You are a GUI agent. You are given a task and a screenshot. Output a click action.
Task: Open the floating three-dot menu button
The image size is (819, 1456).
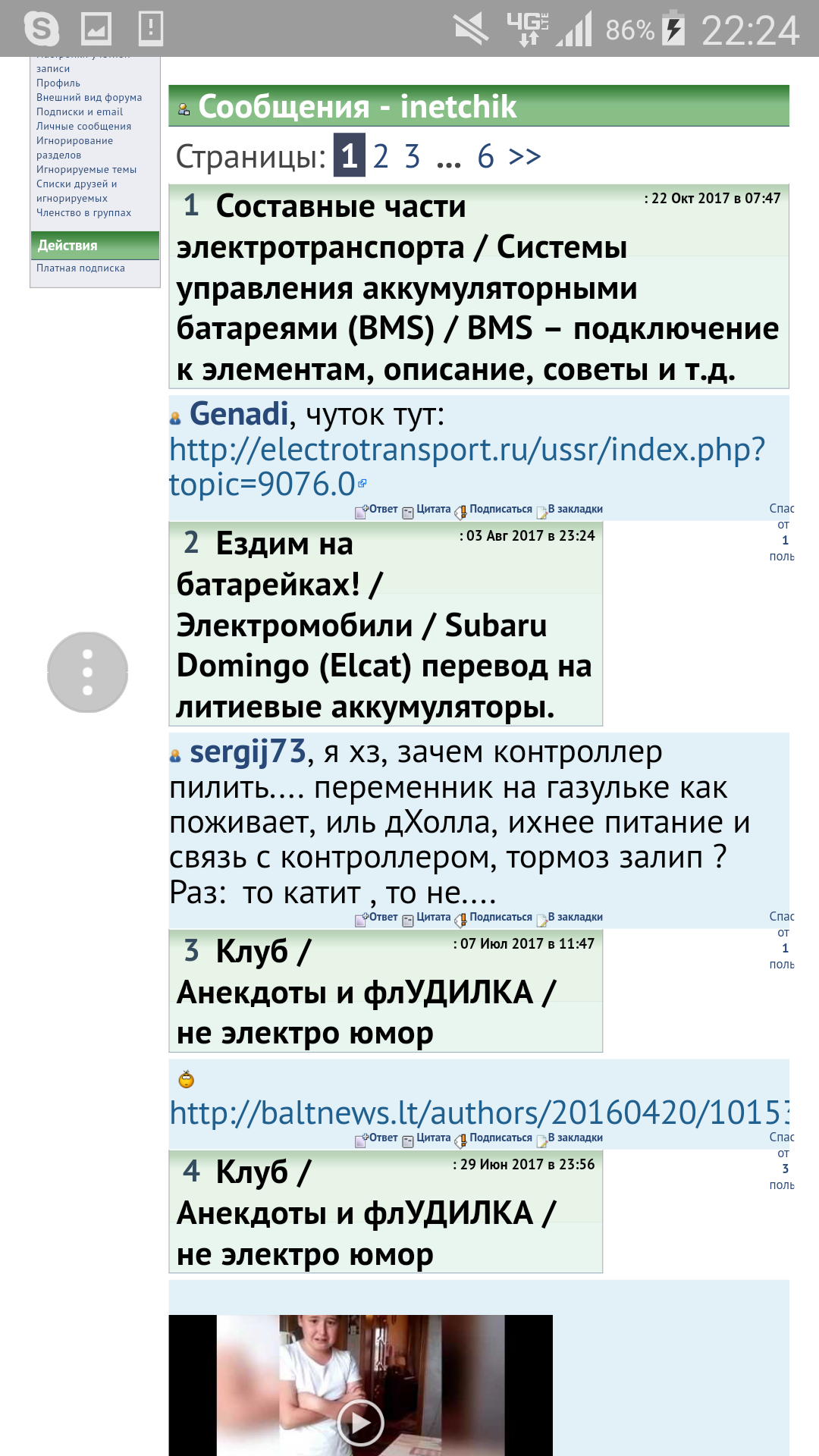(87, 673)
